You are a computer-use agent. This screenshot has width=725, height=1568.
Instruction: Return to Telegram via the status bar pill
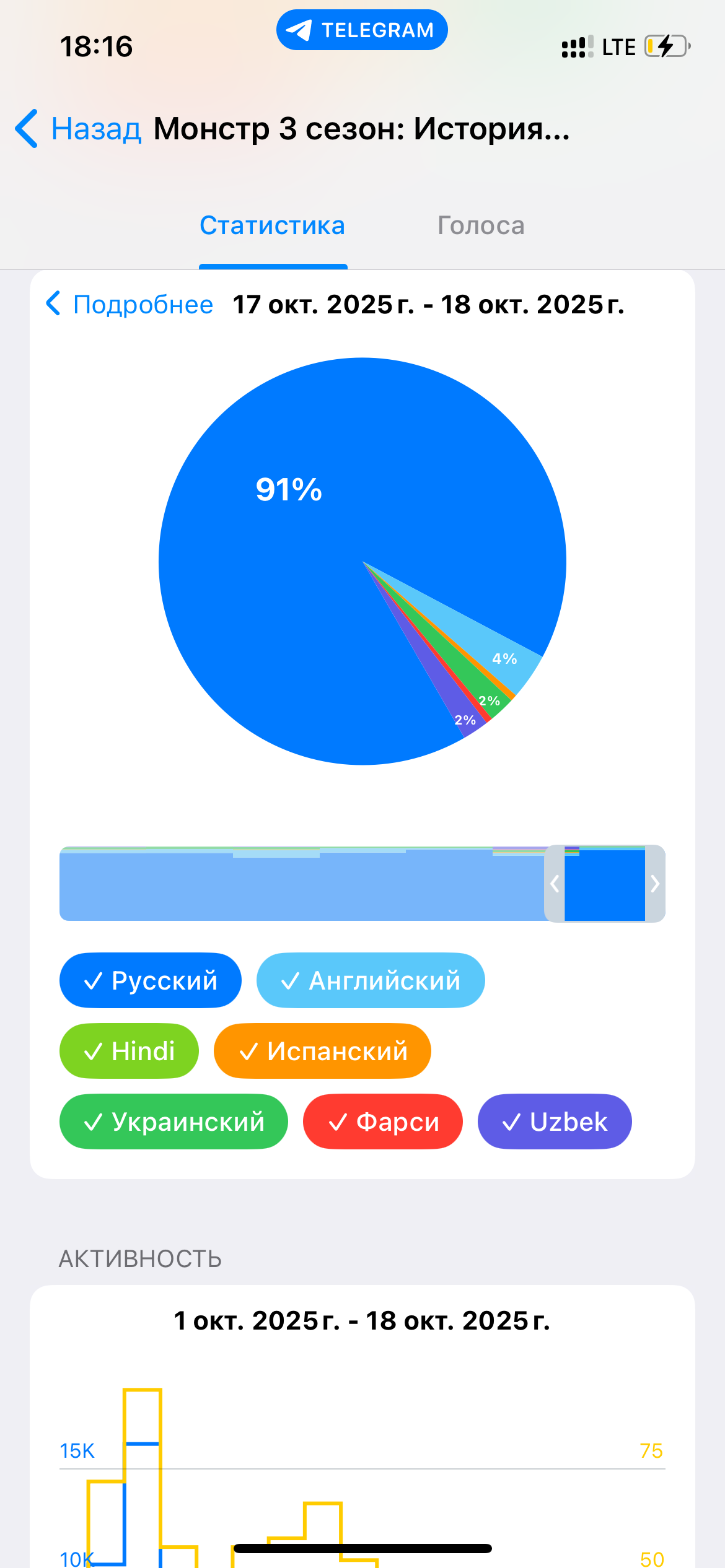[x=362, y=30]
